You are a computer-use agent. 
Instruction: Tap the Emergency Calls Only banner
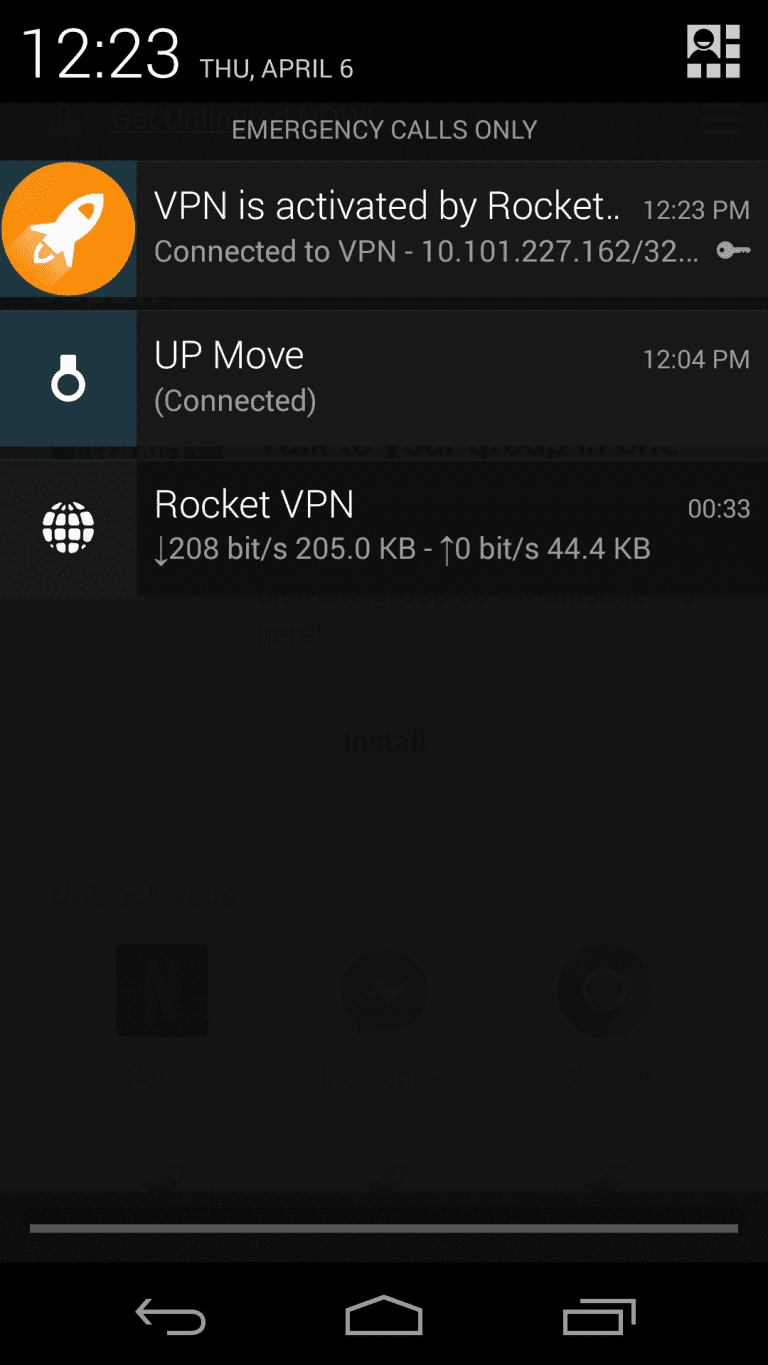point(384,130)
